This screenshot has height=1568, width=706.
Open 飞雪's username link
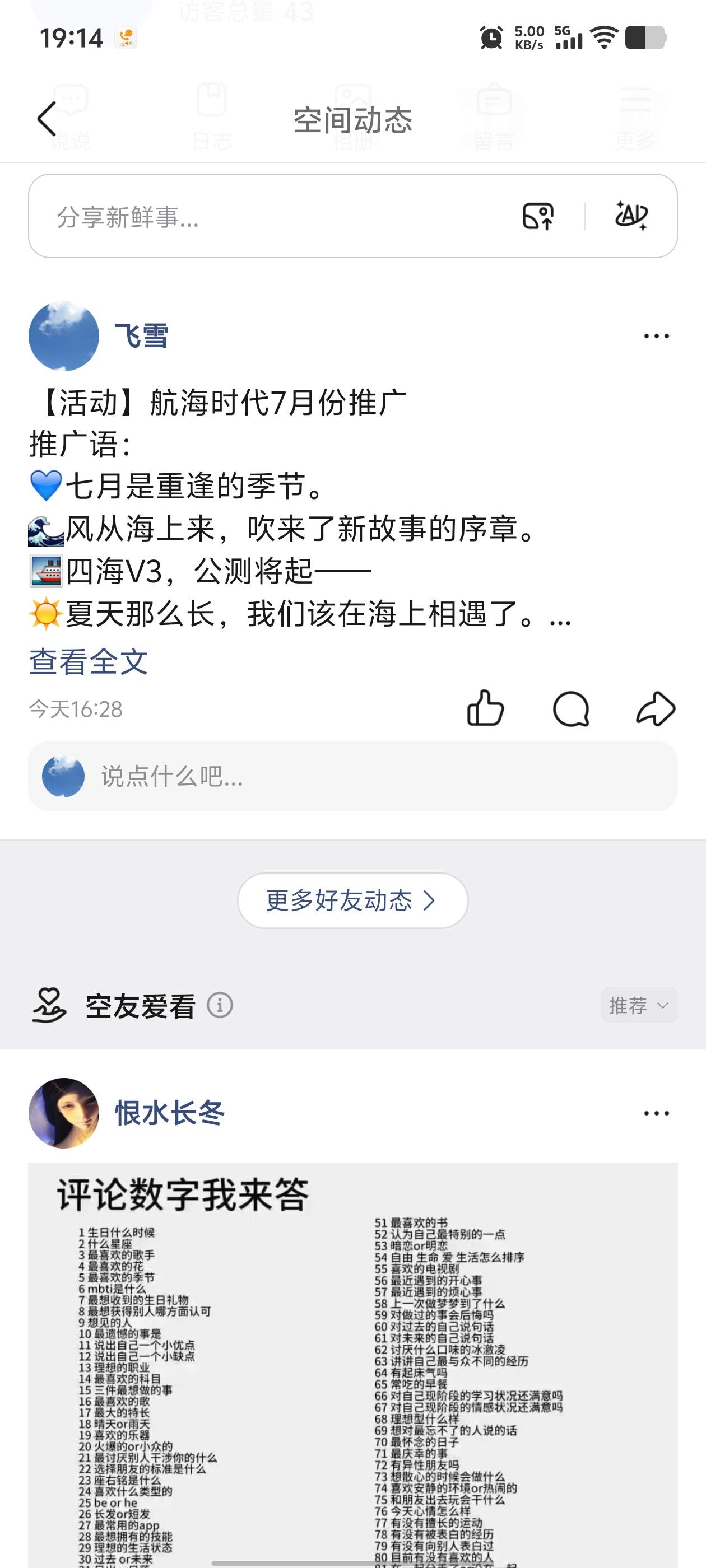click(141, 336)
